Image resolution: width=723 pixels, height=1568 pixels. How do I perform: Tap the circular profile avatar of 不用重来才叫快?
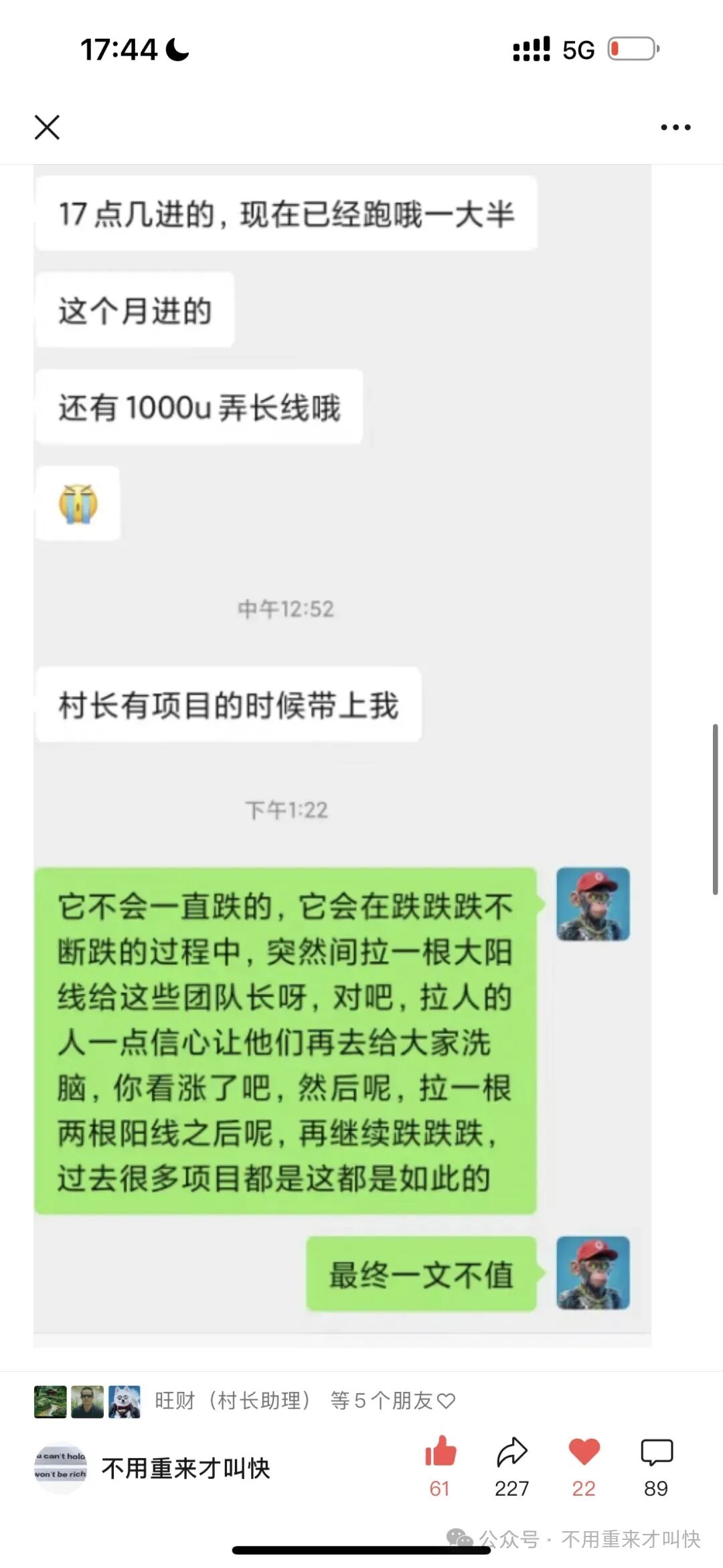pos(59,1464)
